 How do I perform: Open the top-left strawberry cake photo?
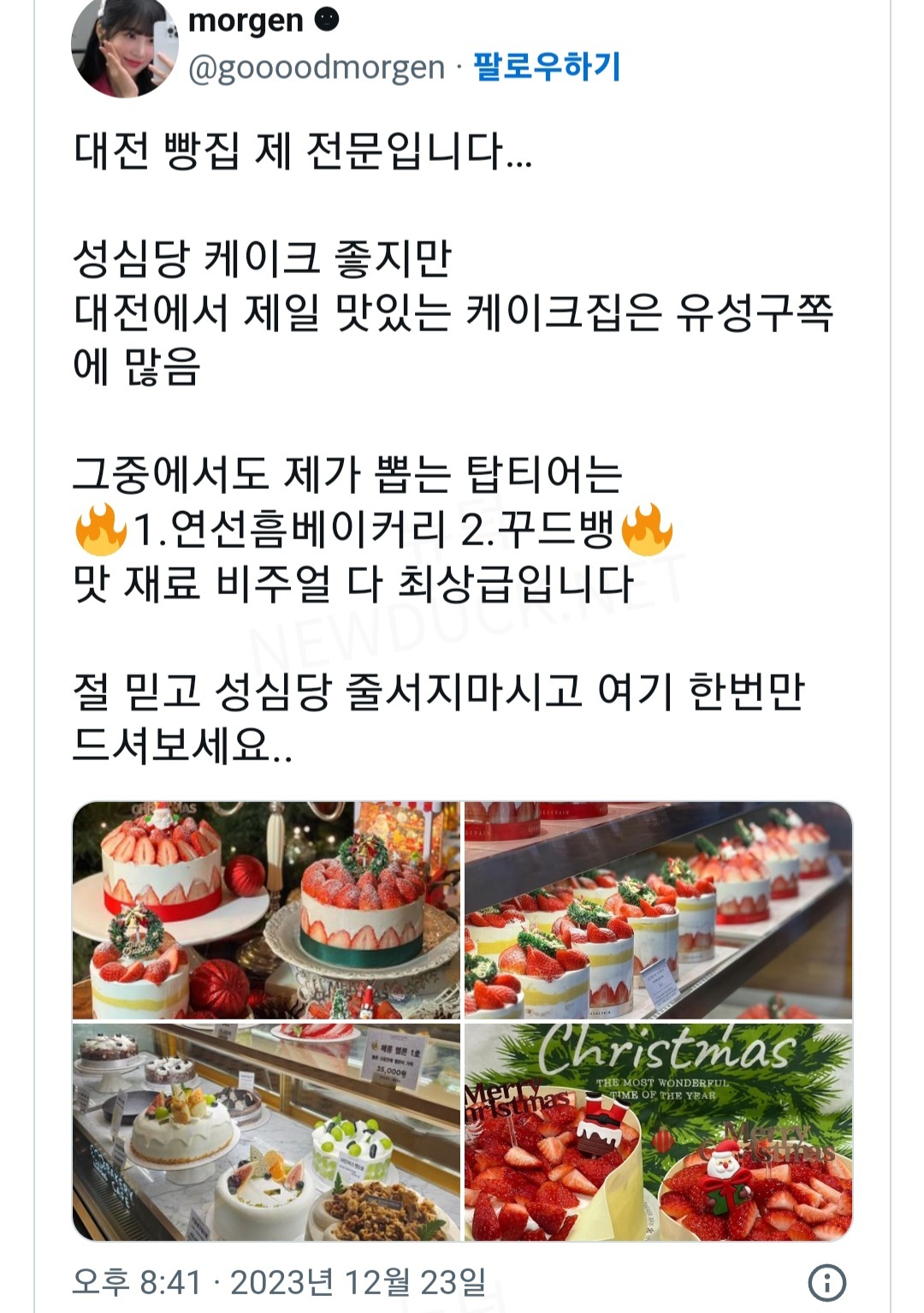[266, 910]
